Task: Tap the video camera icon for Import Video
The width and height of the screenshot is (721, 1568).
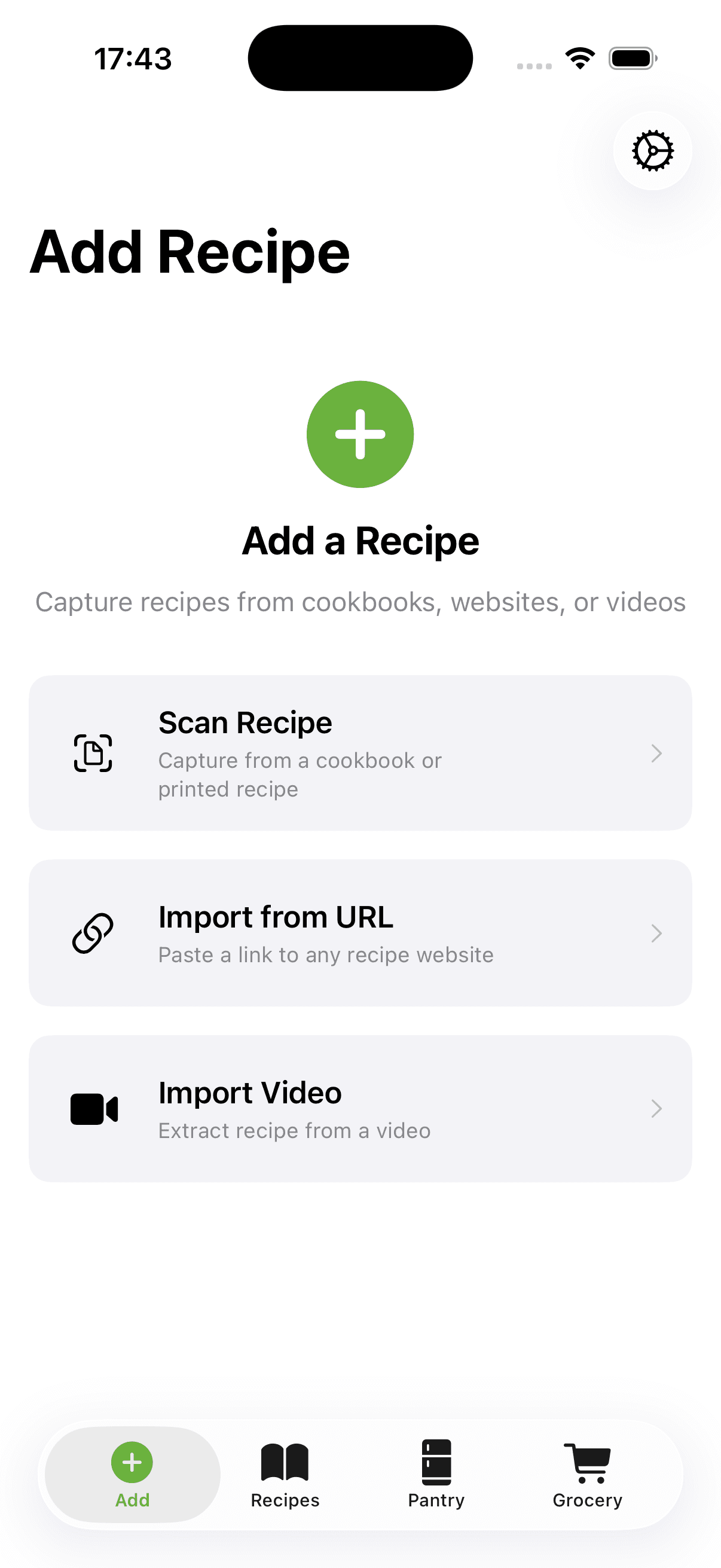Action: click(x=94, y=1109)
